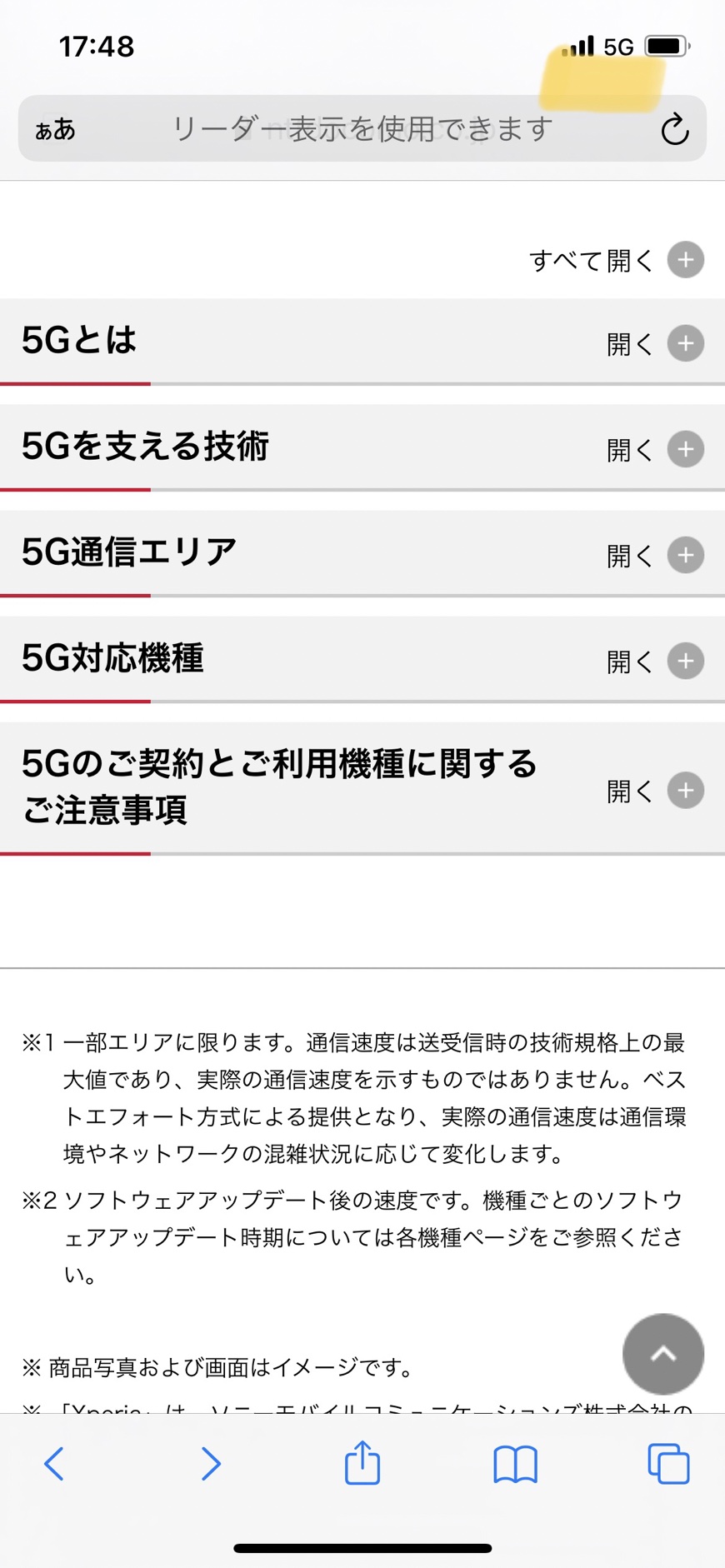This screenshot has height=1568, width=725.
Task: Go back to the previous page
Action: pyautogui.click(x=53, y=1463)
